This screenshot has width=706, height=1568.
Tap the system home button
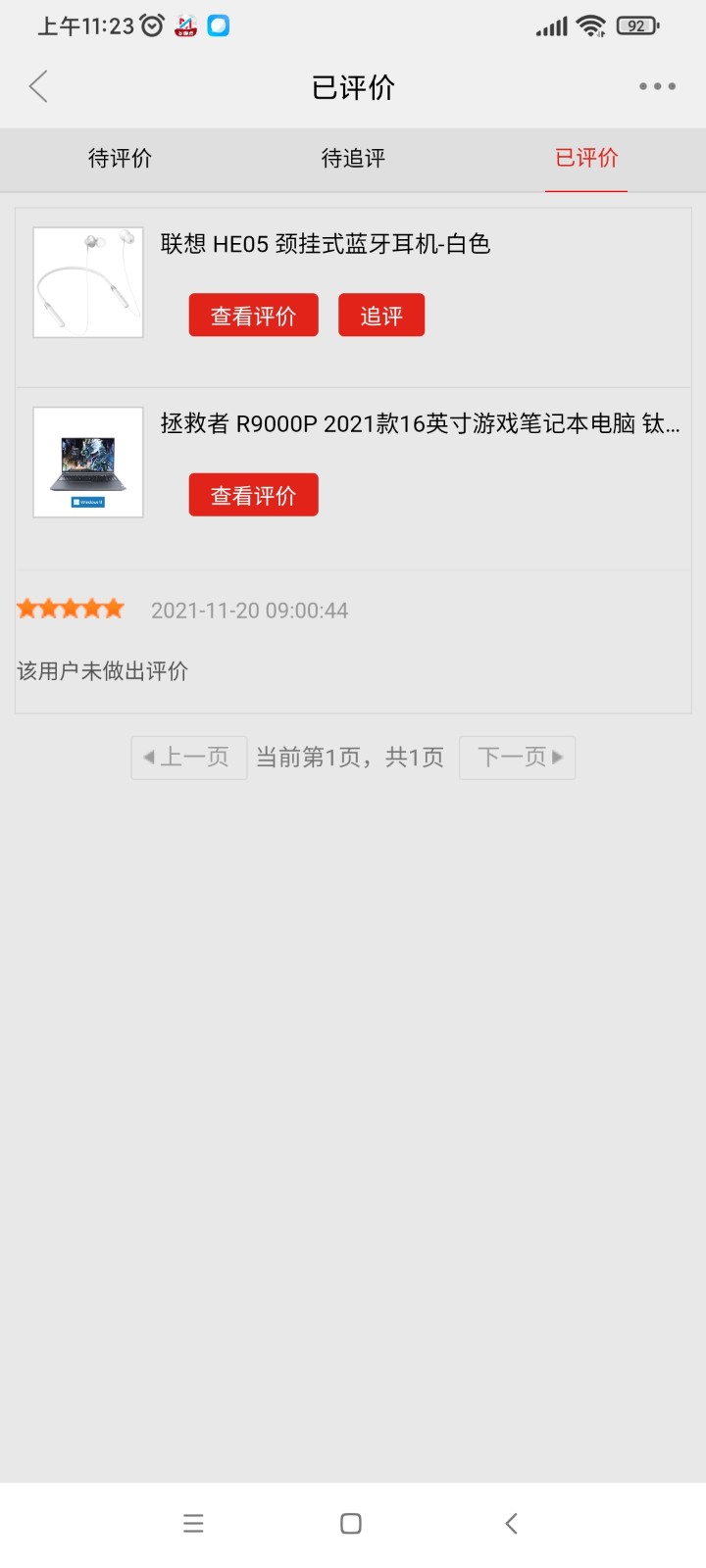(x=351, y=1523)
